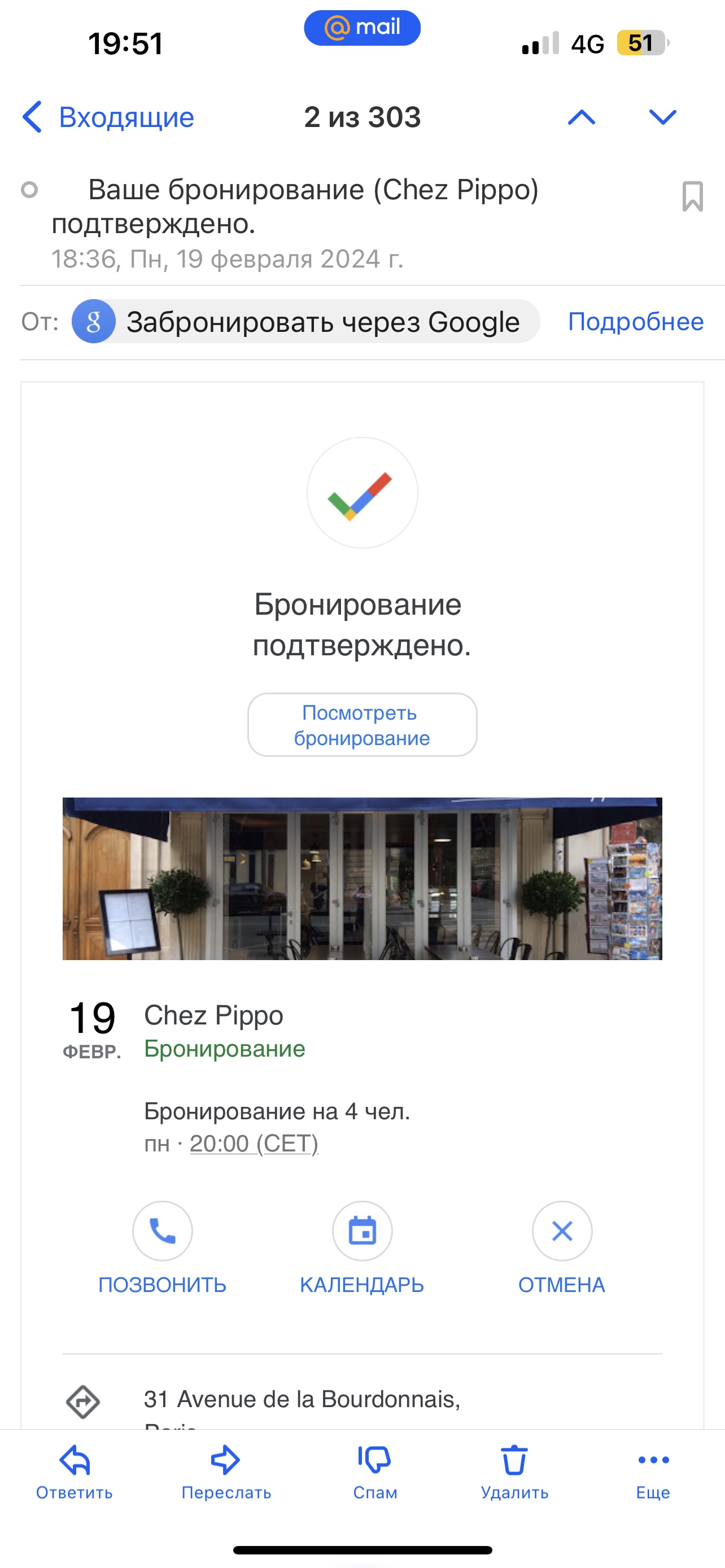Show email details via Подробнее
Viewport: 725px width, 1568px height.
point(635,321)
